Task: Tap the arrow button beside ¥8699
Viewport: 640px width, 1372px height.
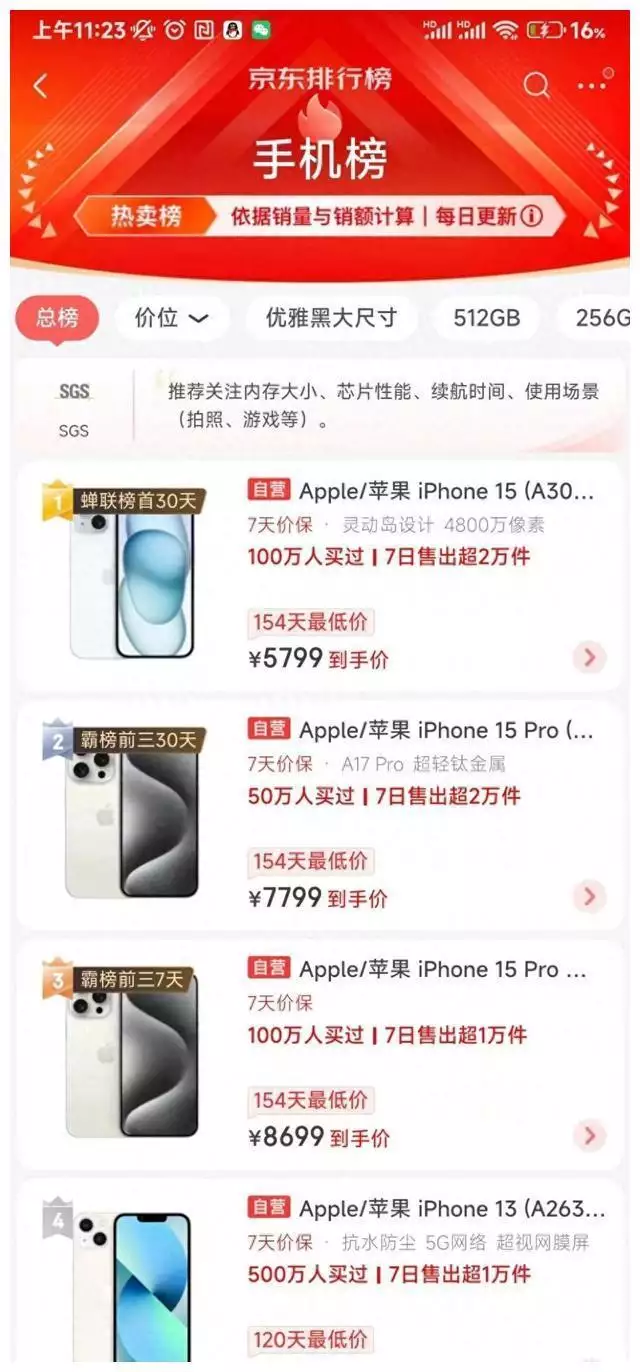Action: 590,1135
